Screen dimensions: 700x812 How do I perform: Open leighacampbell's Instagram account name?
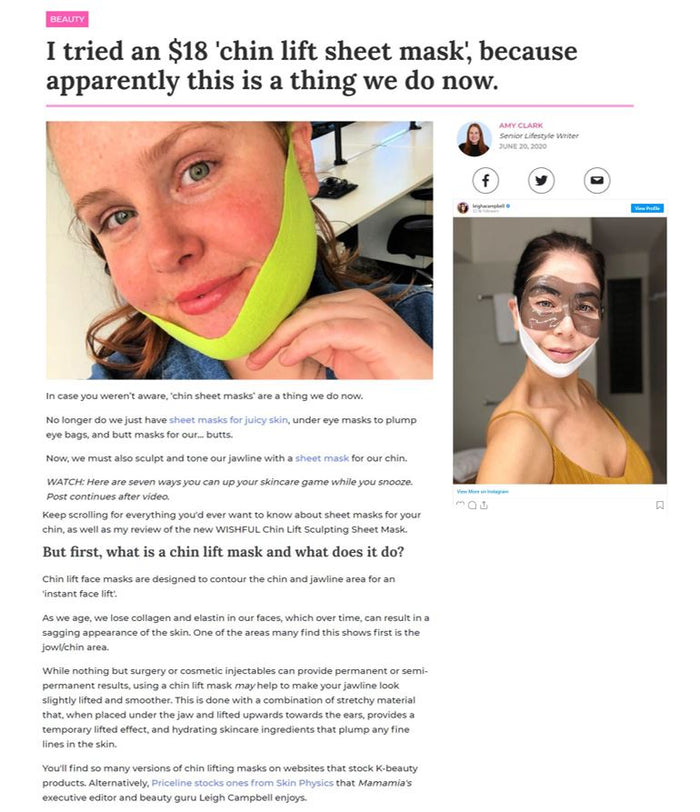click(x=490, y=206)
